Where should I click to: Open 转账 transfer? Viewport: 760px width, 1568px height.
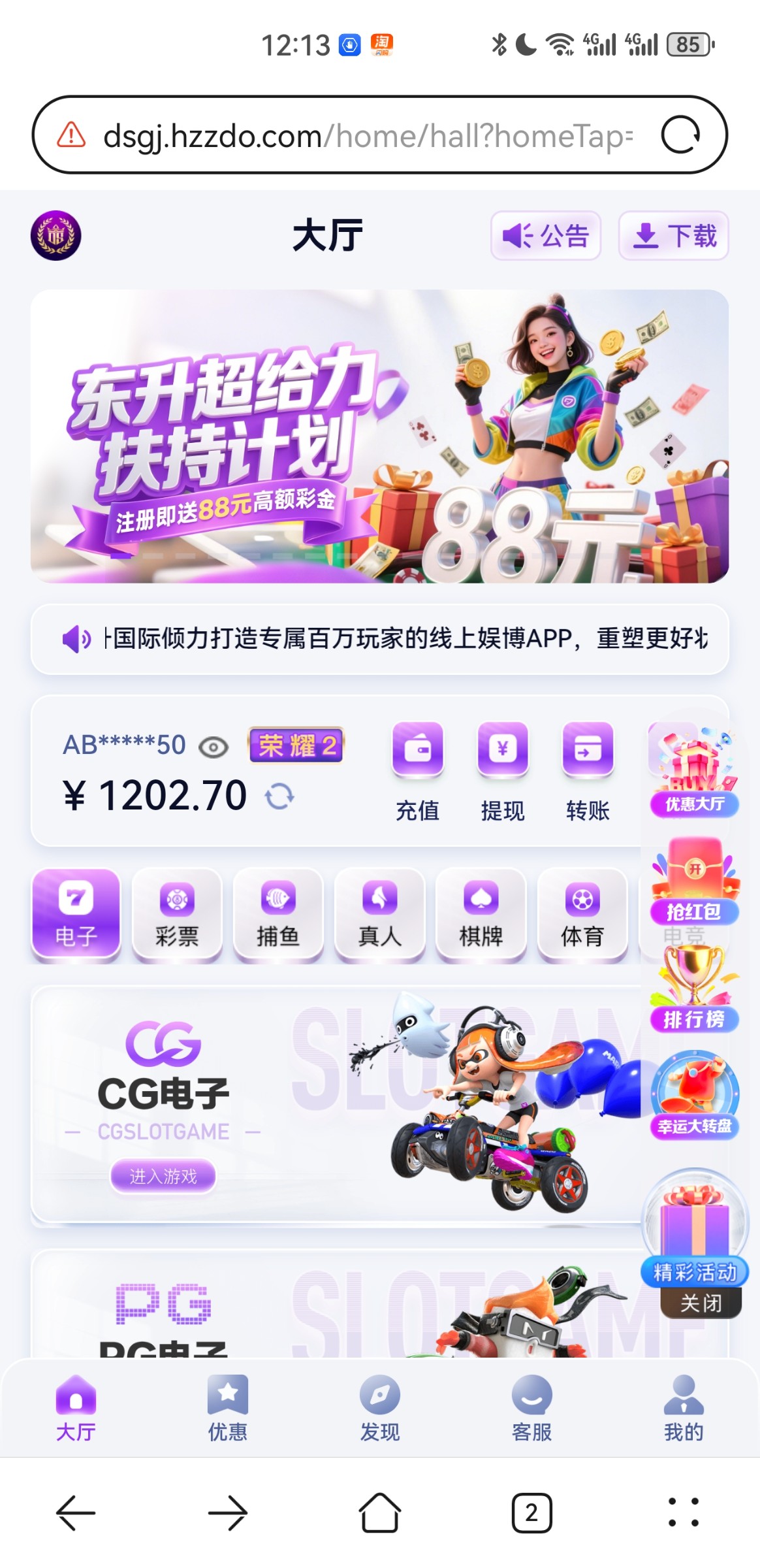click(588, 771)
